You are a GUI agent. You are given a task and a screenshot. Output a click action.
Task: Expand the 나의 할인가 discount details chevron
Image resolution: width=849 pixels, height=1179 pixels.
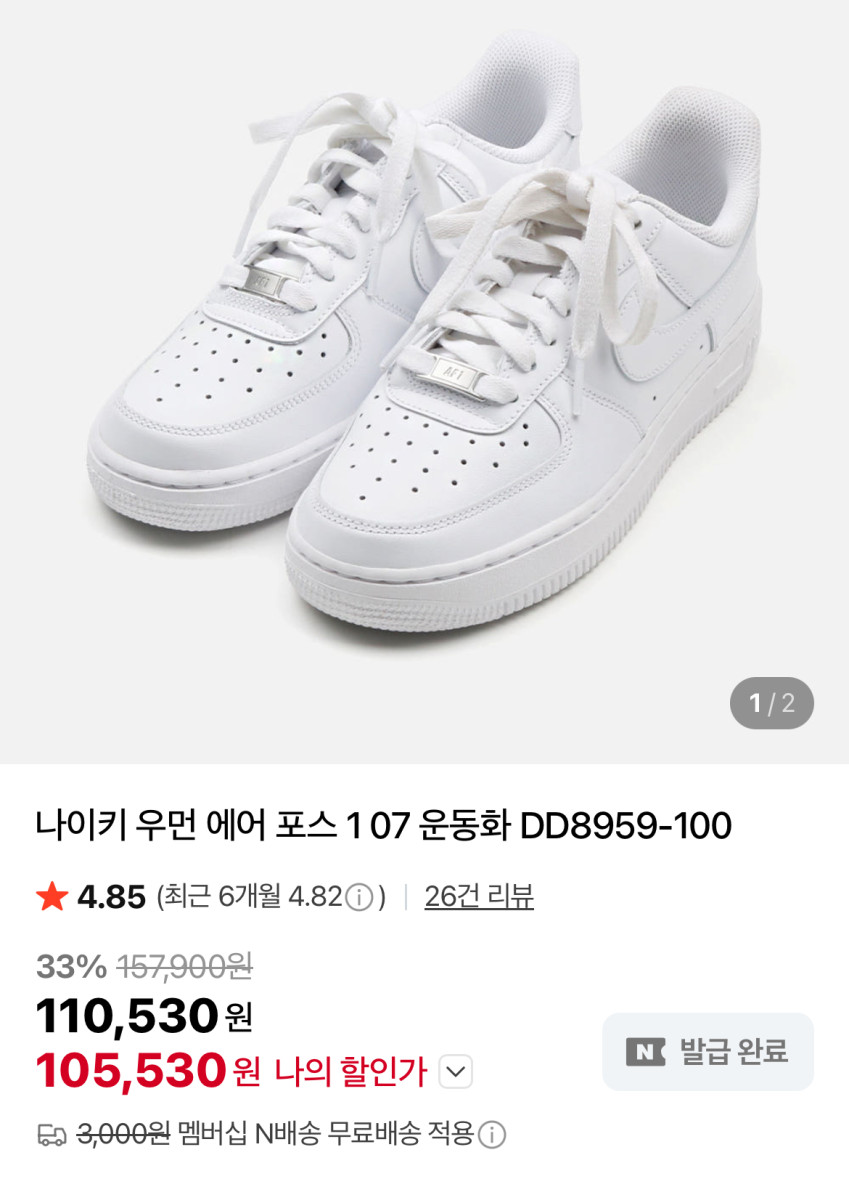pos(456,1073)
